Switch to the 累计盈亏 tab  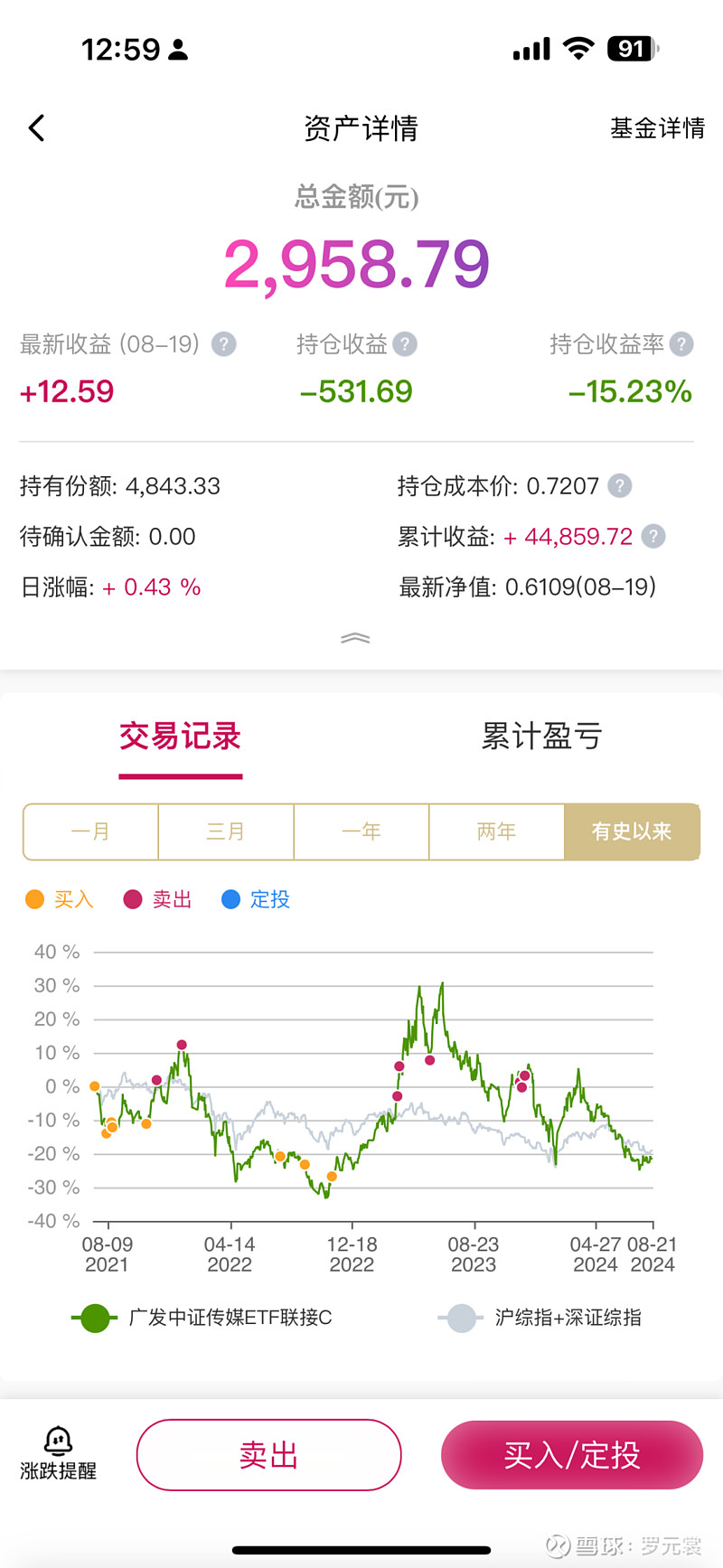(x=541, y=737)
